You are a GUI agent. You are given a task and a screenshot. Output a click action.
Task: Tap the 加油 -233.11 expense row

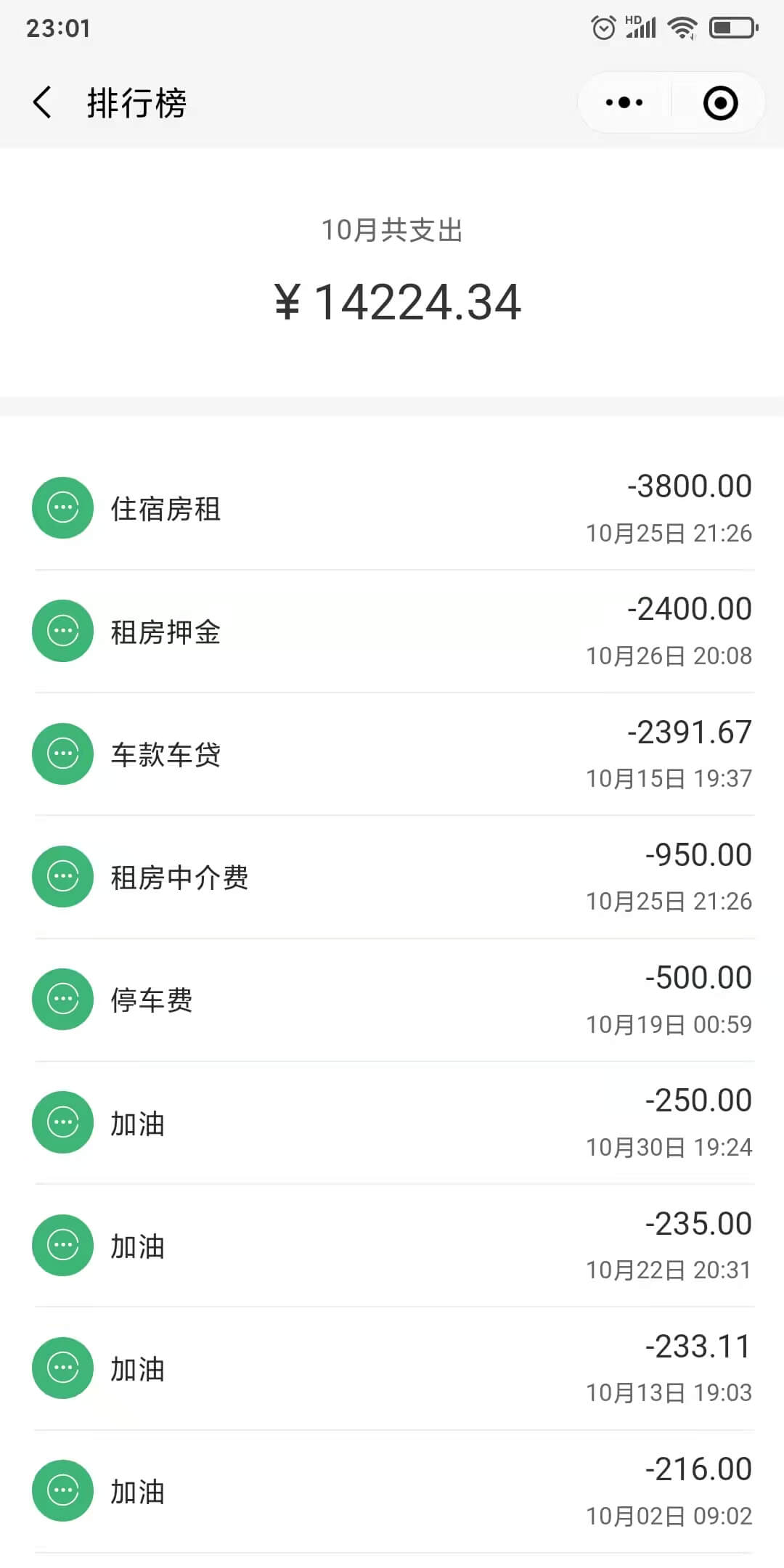[x=392, y=1368]
